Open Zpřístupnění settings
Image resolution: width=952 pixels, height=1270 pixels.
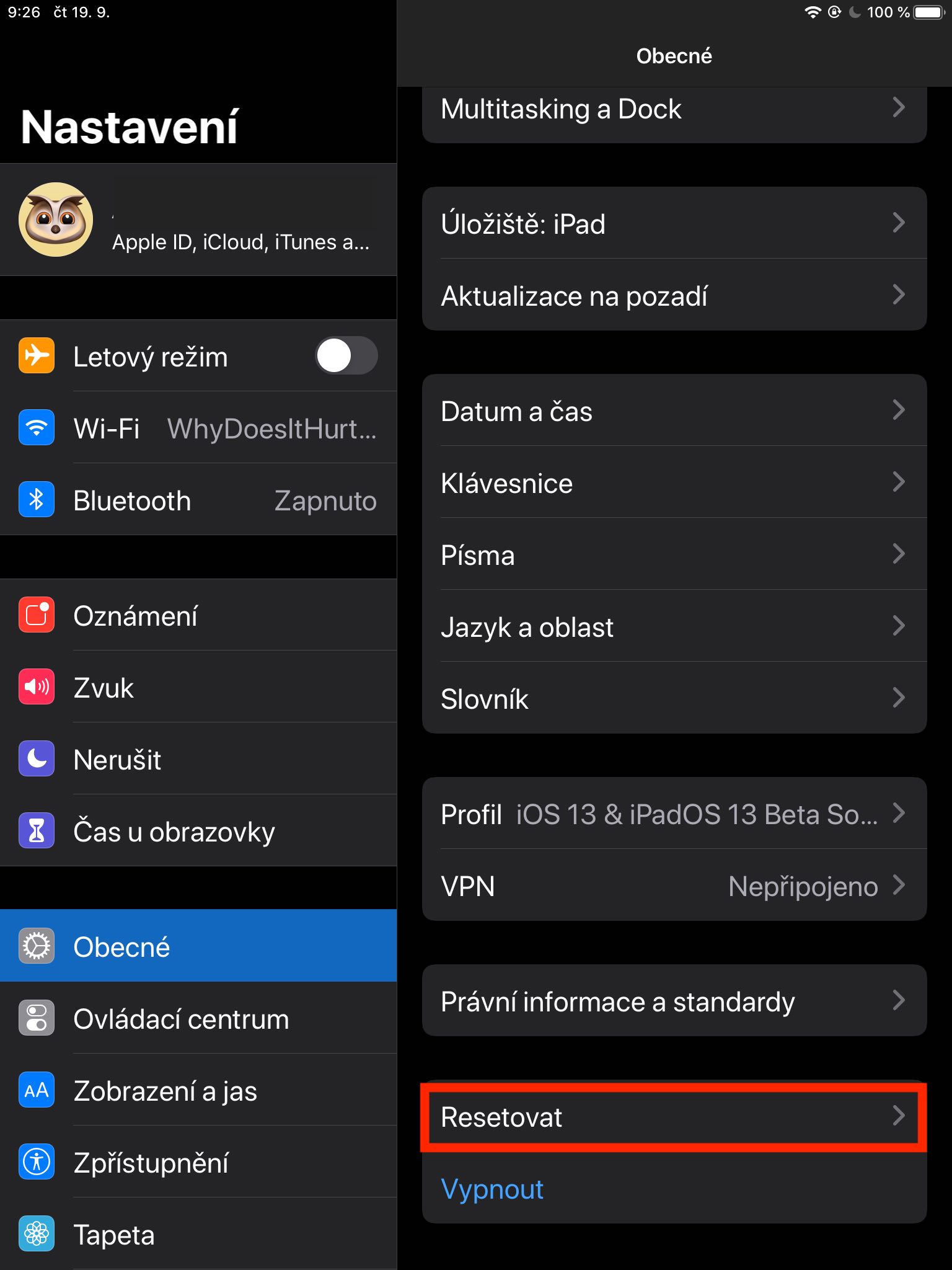point(198,1162)
